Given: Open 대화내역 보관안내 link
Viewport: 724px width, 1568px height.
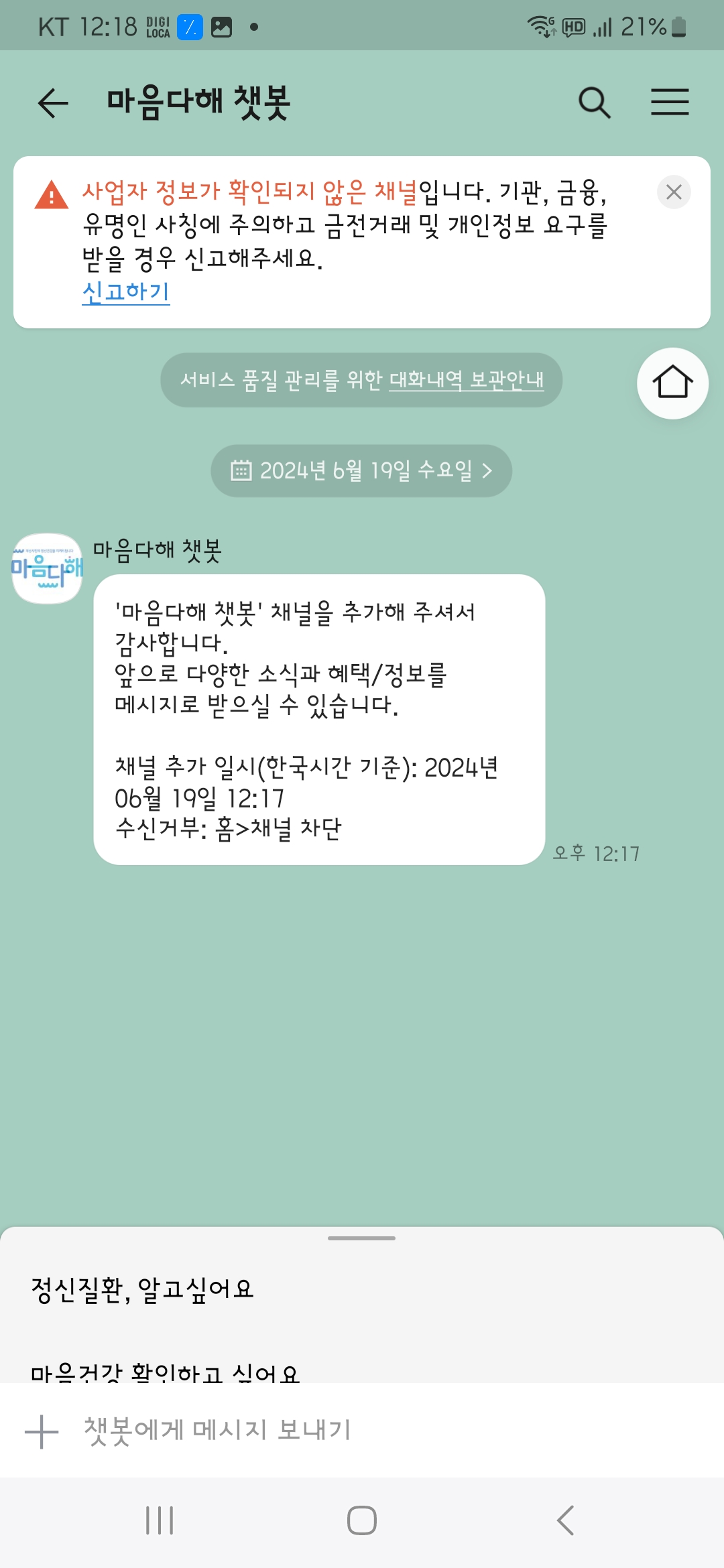Looking at the screenshot, I should pyautogui.click(x=467, y=380).
